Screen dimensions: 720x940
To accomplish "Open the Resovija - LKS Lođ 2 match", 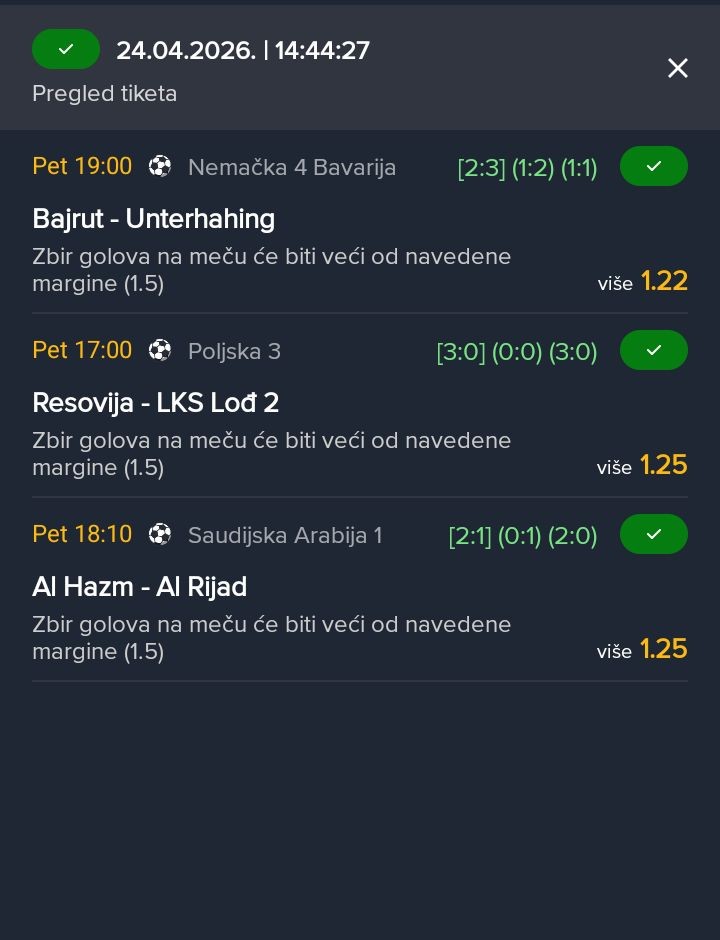I will (156, 403).
